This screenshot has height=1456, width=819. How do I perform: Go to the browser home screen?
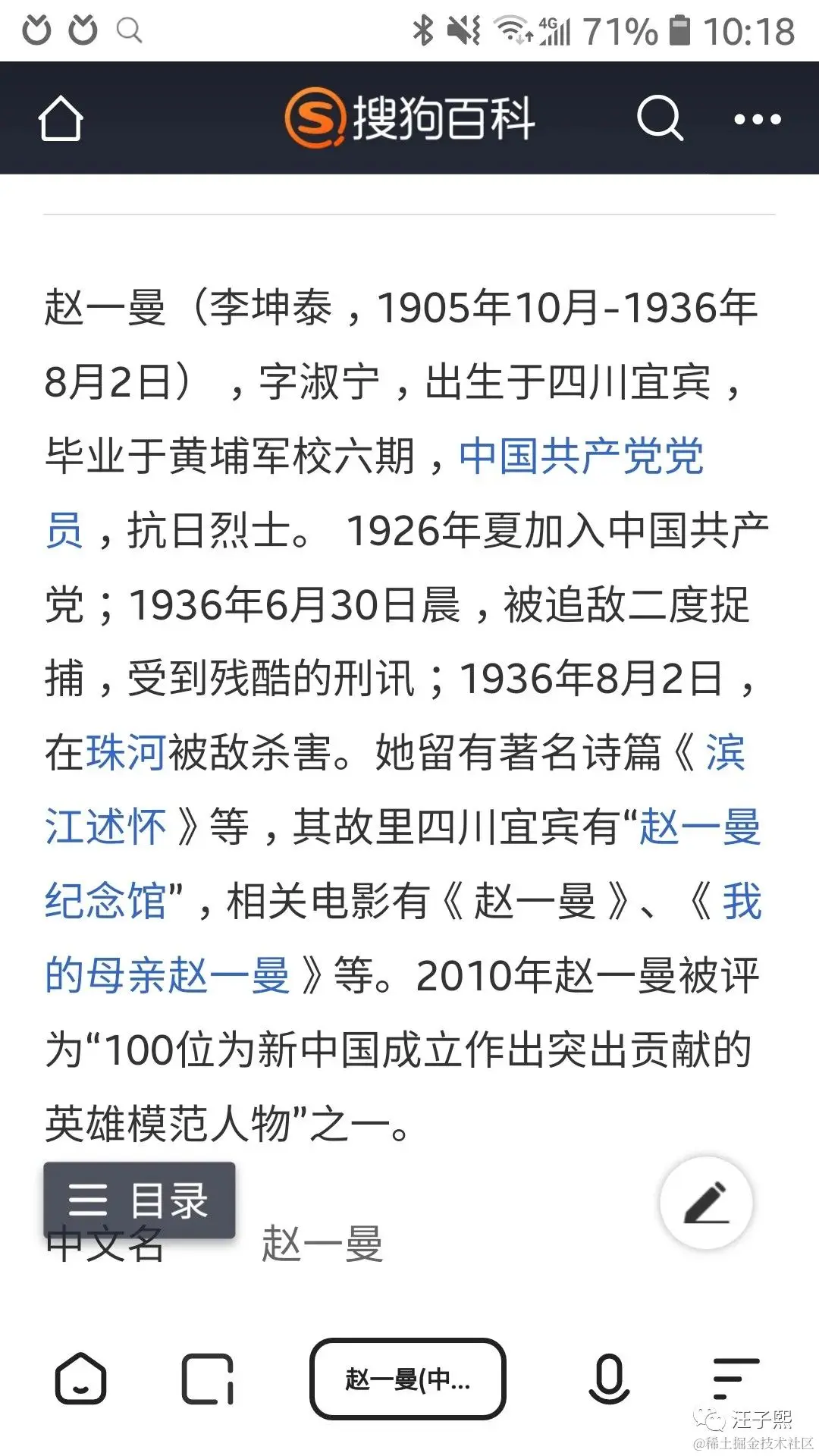80,1379
